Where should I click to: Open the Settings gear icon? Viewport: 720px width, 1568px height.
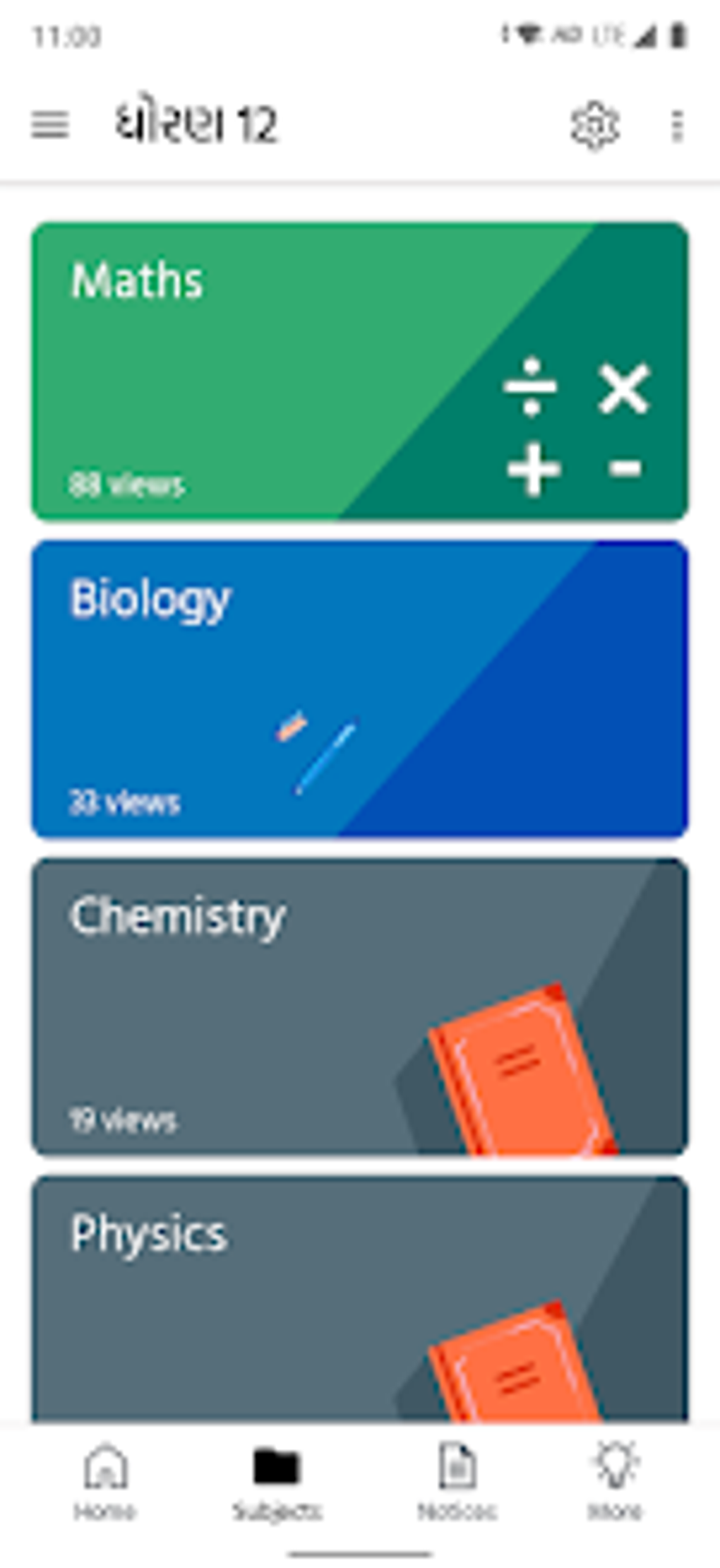[x=596, y=124]
